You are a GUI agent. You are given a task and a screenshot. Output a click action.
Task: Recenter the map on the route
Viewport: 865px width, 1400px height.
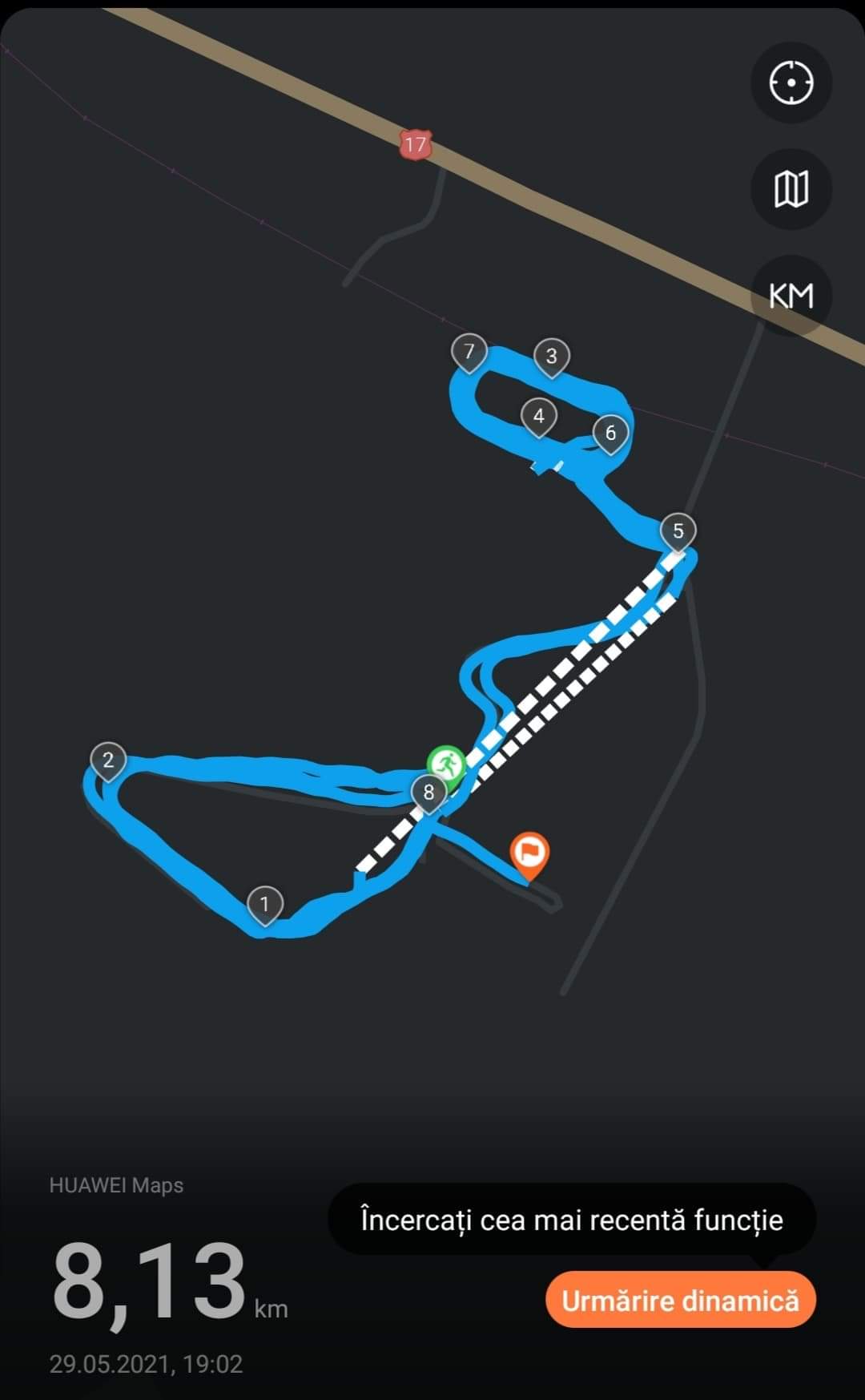click(x=791, y=83)
